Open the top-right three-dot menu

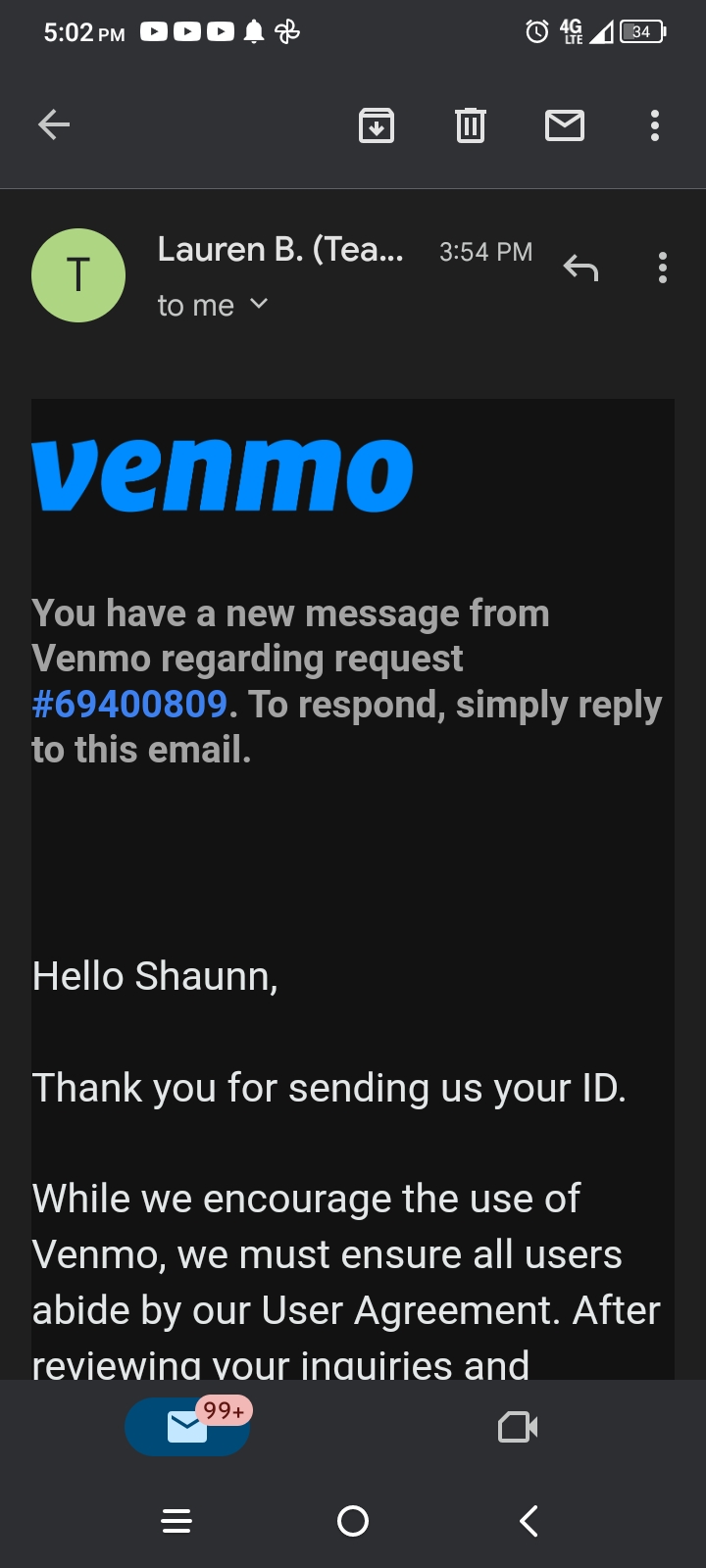(x=654, y=124)
